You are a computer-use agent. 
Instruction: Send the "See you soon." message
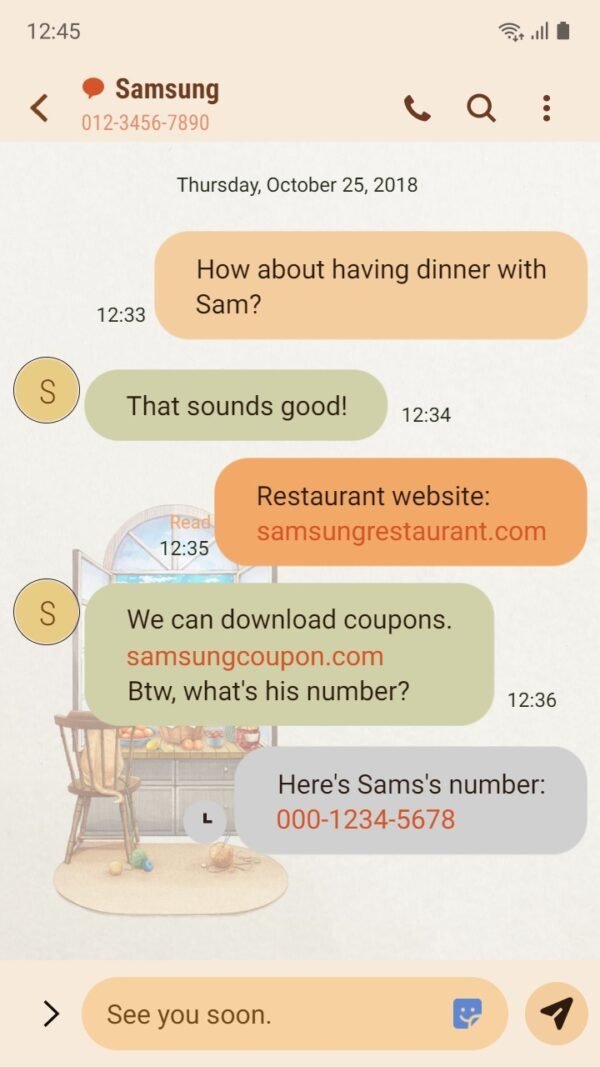[x=556, y=1013]
